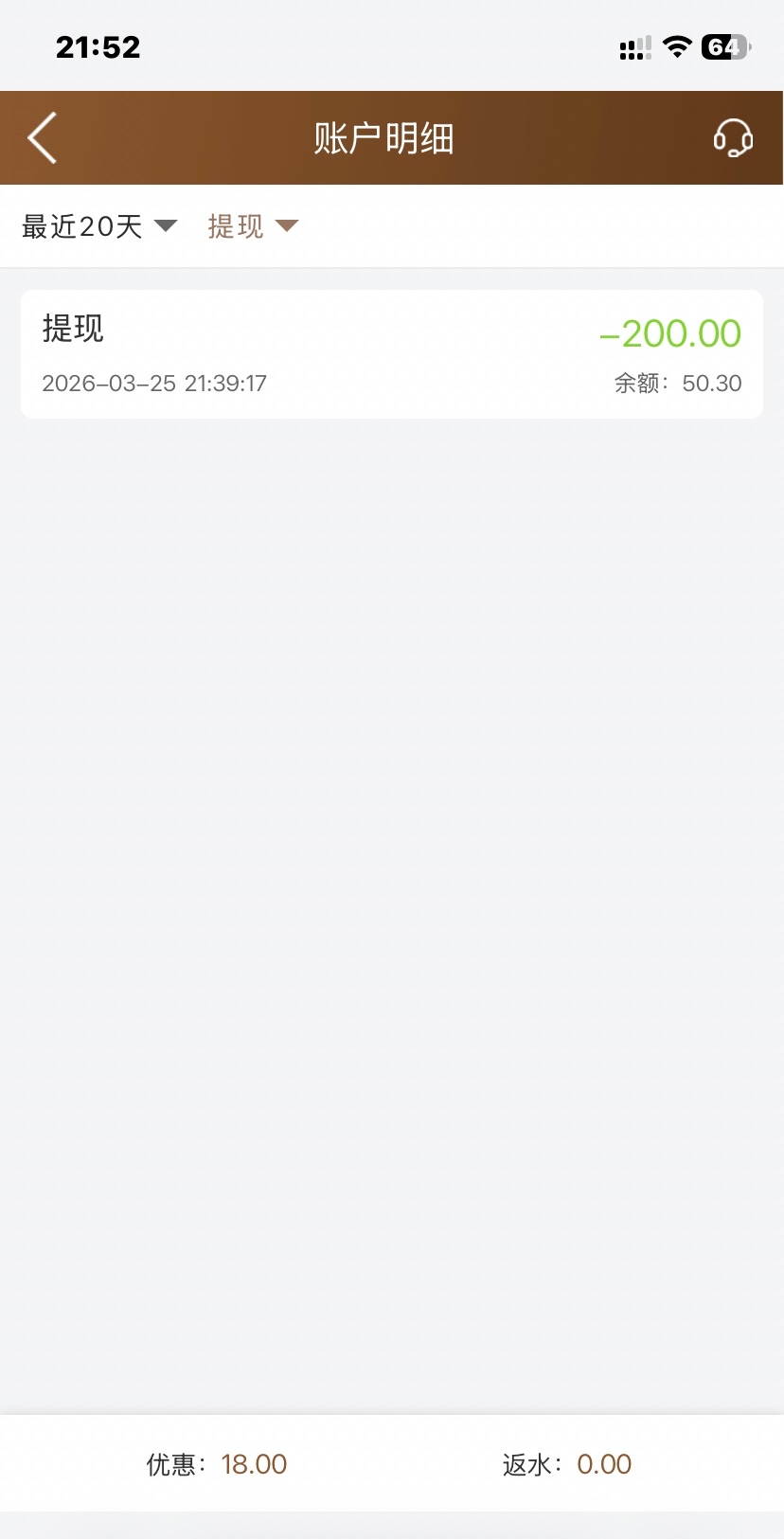This screenshot has height=1539, width=784.
Task: Go back from 账户明细 page
Action: point(43,138)
